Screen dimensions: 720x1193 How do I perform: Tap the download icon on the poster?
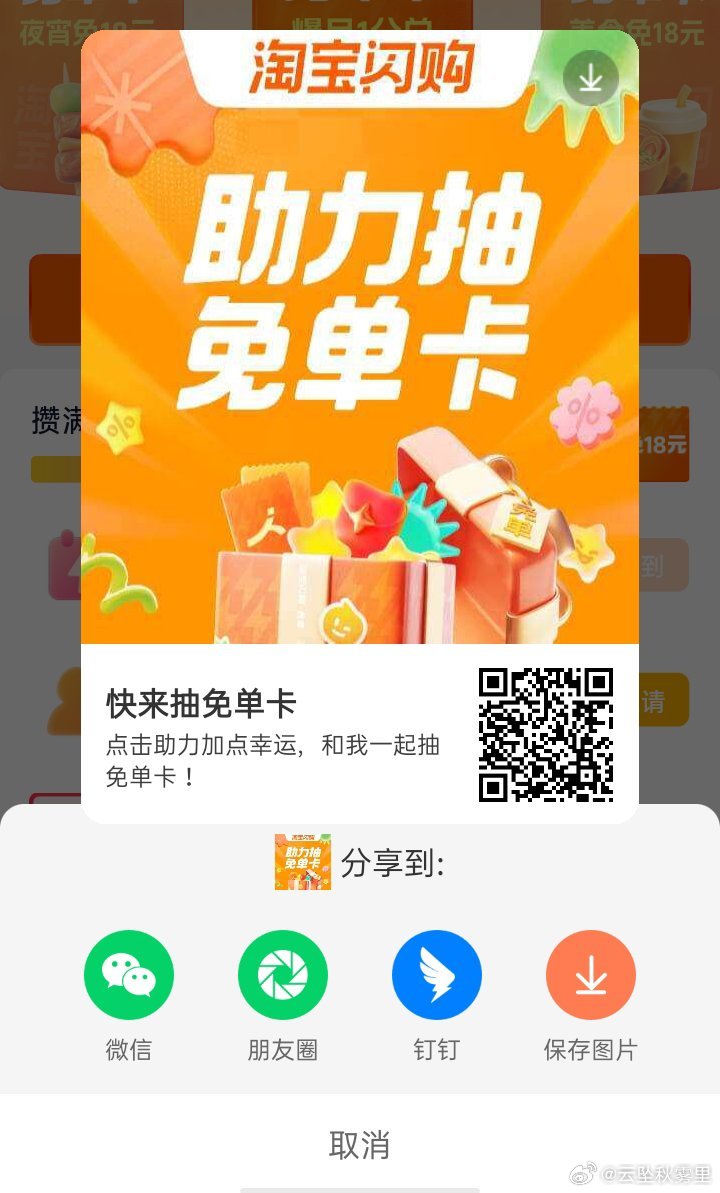(x=590, y=78)
